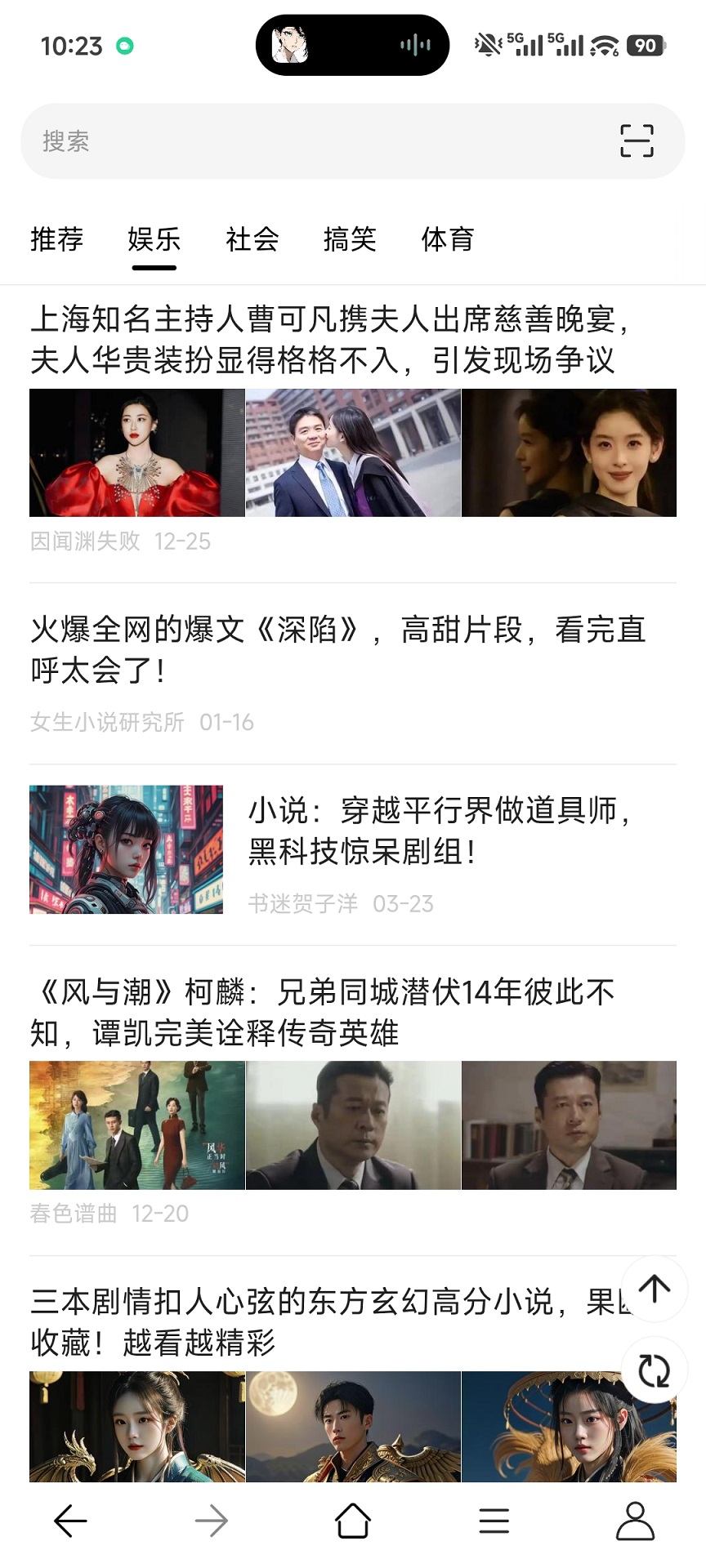Tap the back-to-top arrow icon

(653, 1289)
